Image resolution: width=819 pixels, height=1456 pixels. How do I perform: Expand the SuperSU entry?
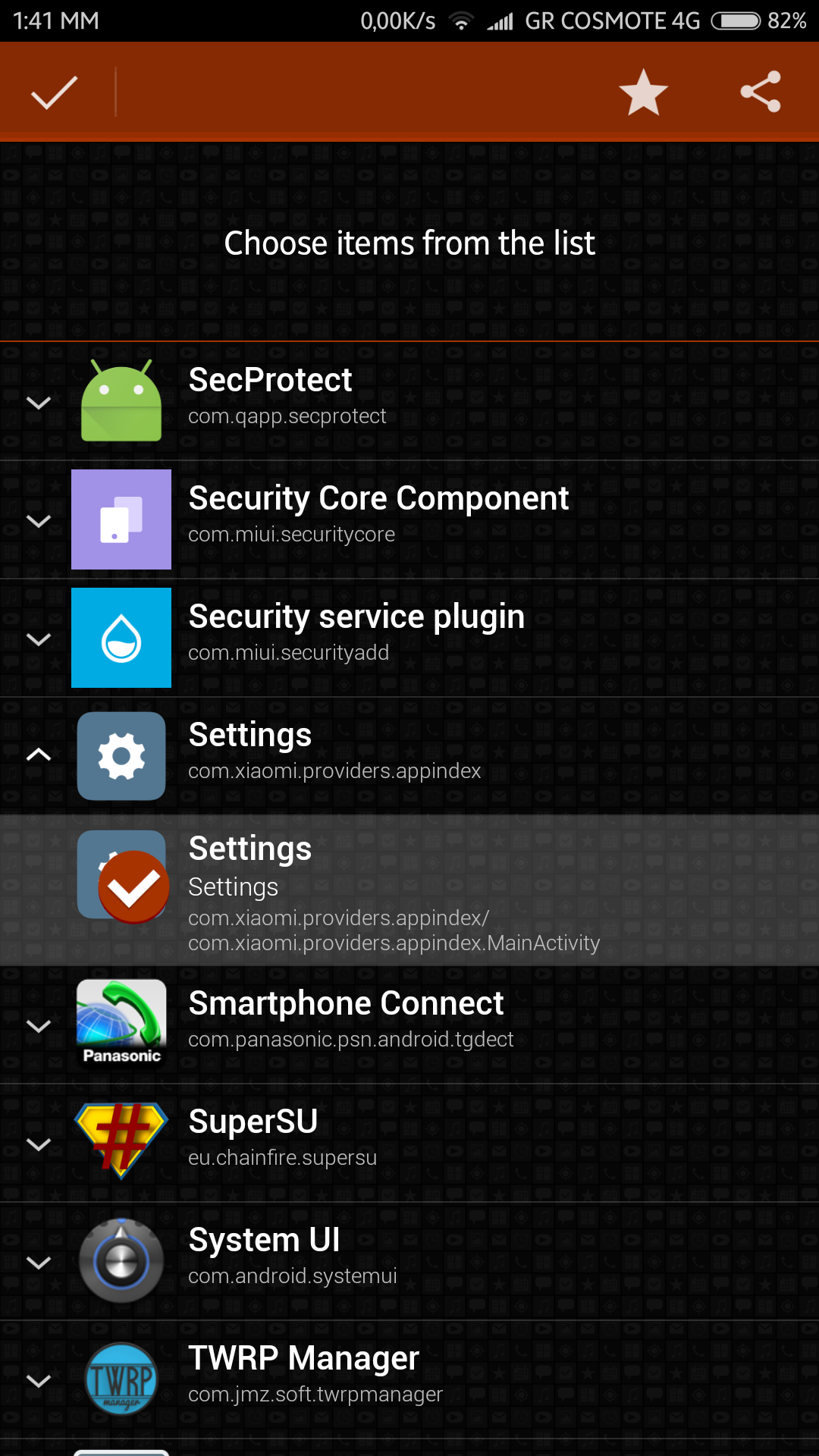39,1144
